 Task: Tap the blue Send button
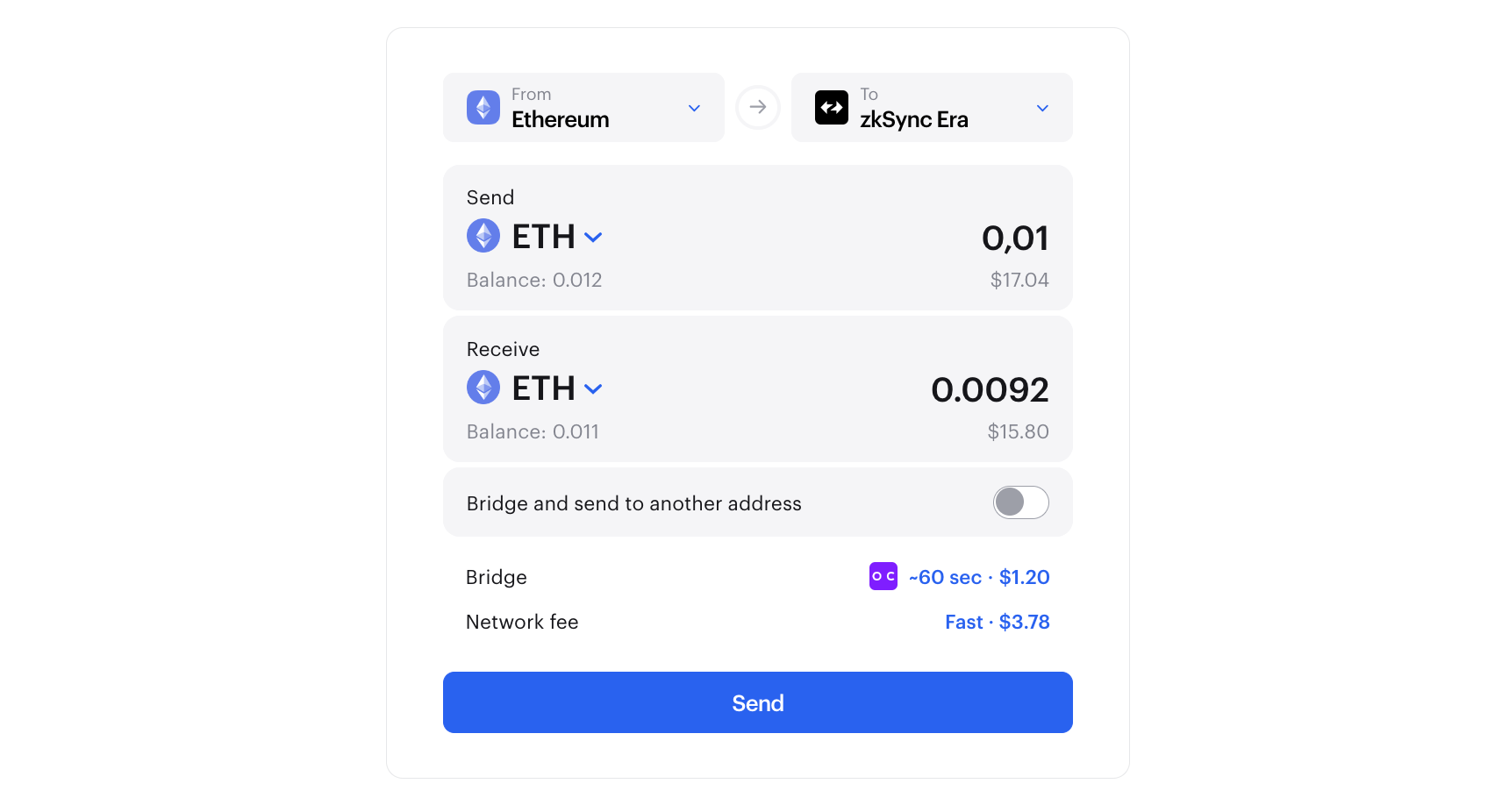[x=758, y=702]
